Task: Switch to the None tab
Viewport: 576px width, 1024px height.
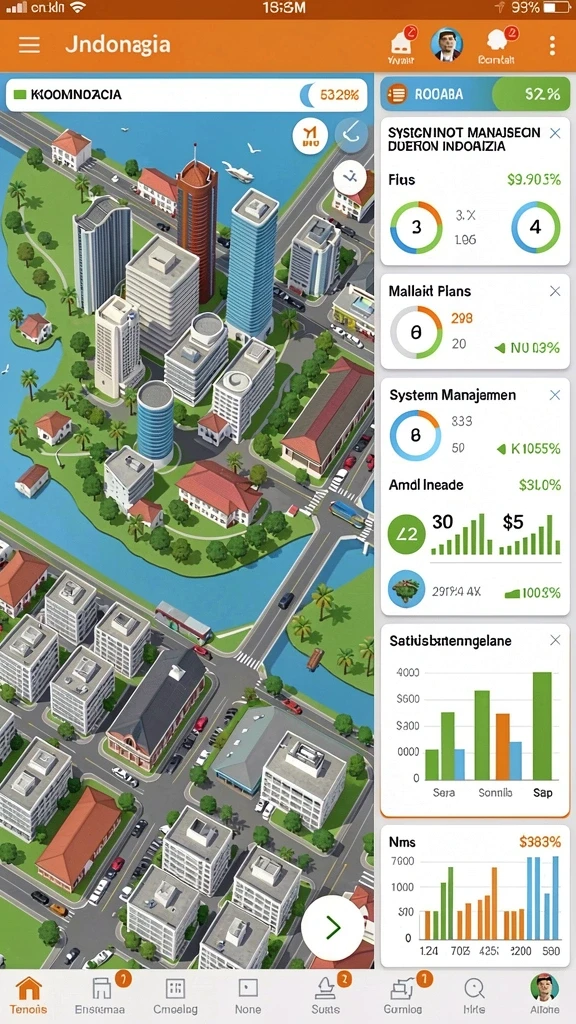Action: point(248,996)
